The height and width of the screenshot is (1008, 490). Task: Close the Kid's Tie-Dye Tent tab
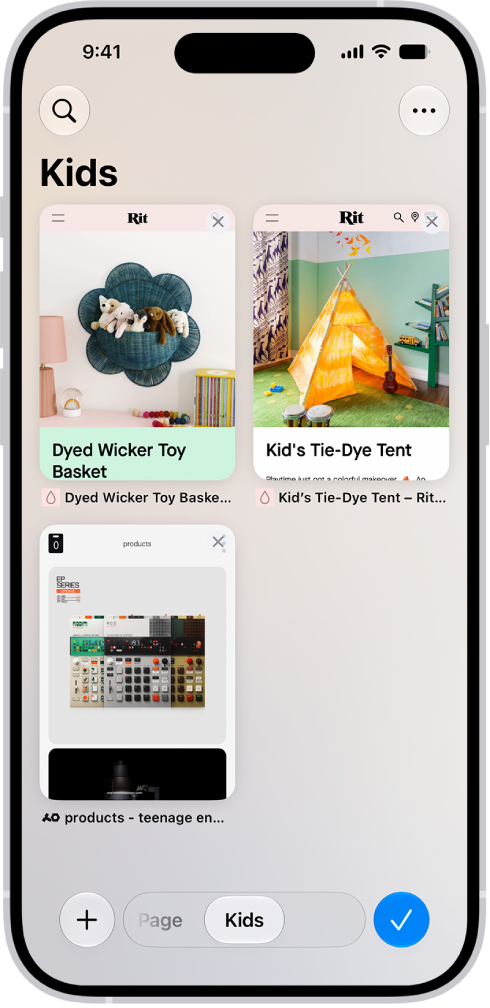click(x=432, y=222)
